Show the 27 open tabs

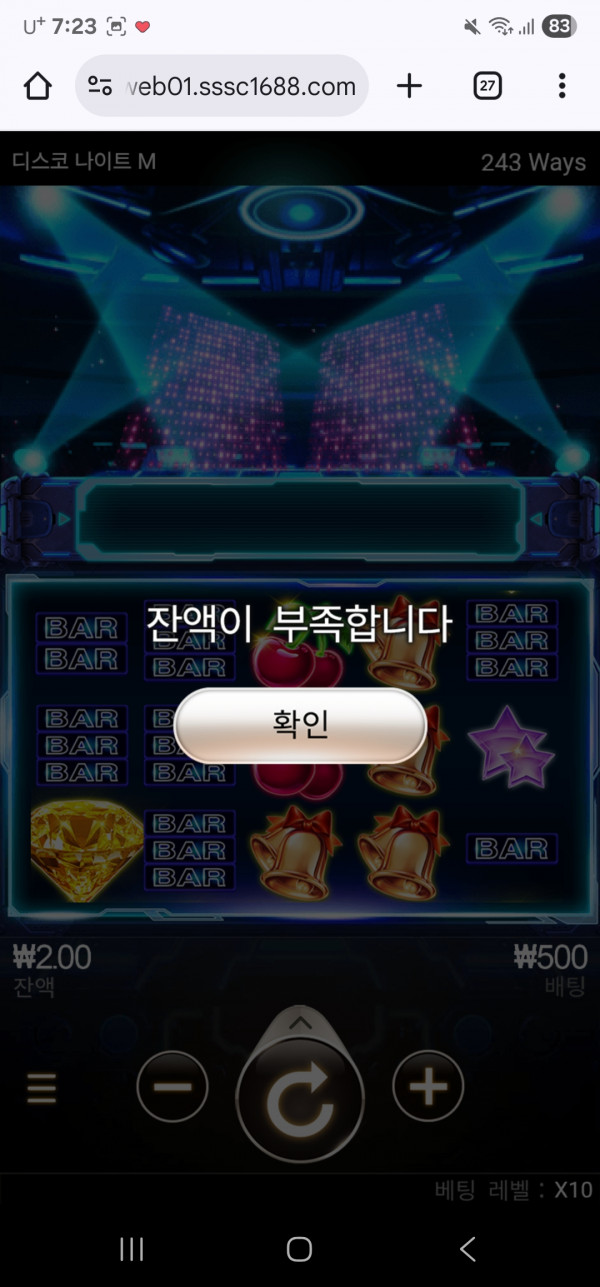pos(487,86)
